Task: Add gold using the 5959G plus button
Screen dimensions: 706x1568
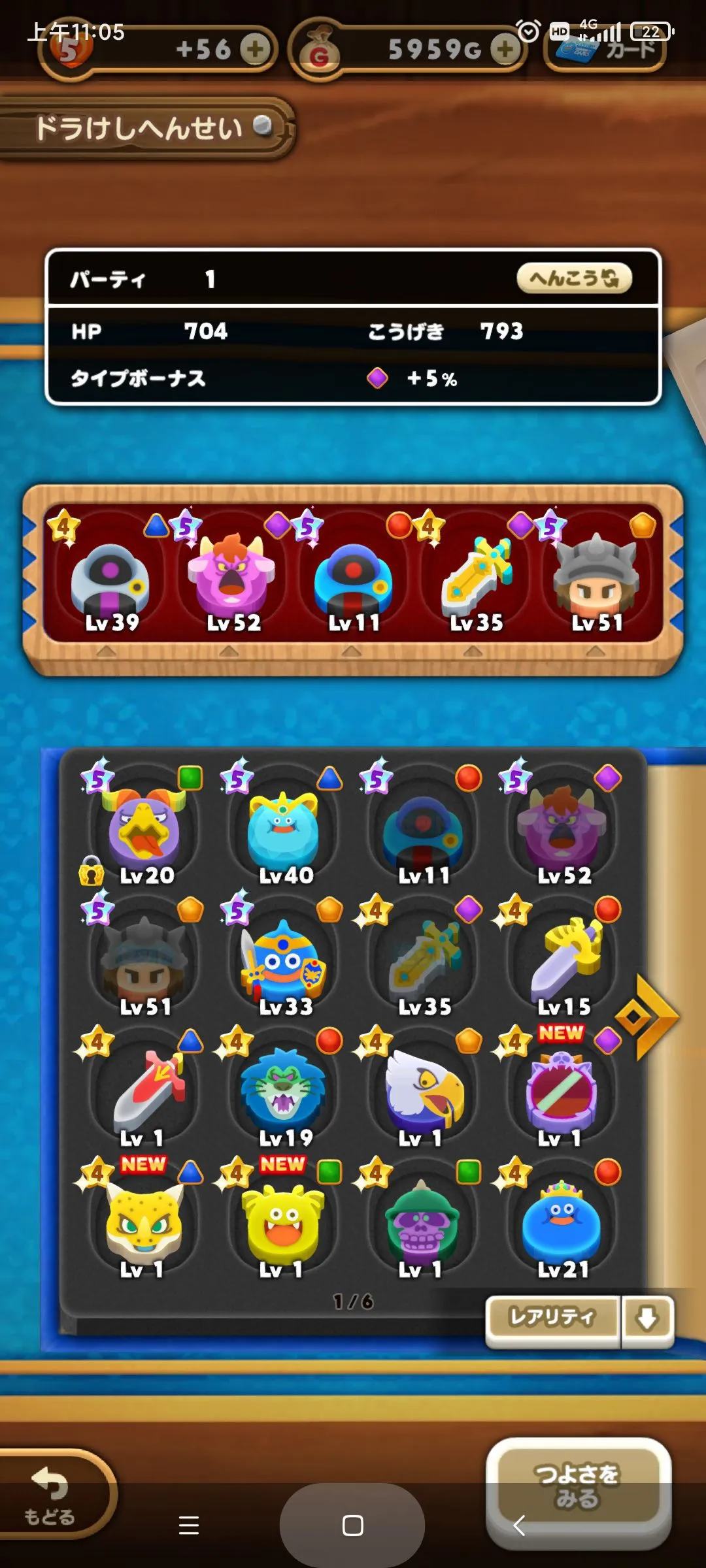Action: click(x=505, y=49)
